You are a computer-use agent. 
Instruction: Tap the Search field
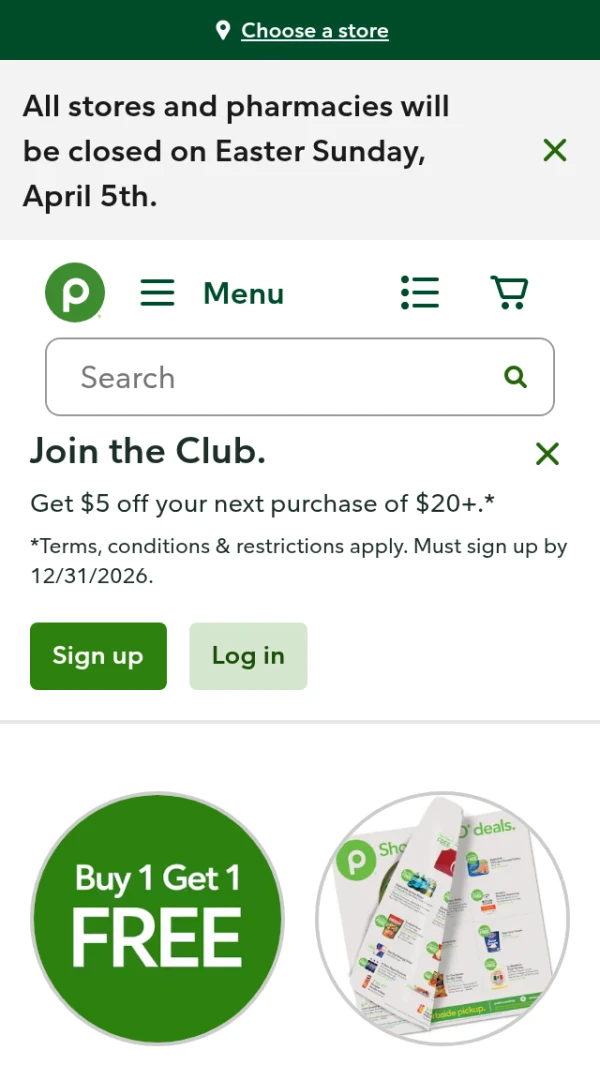(300, 377)
